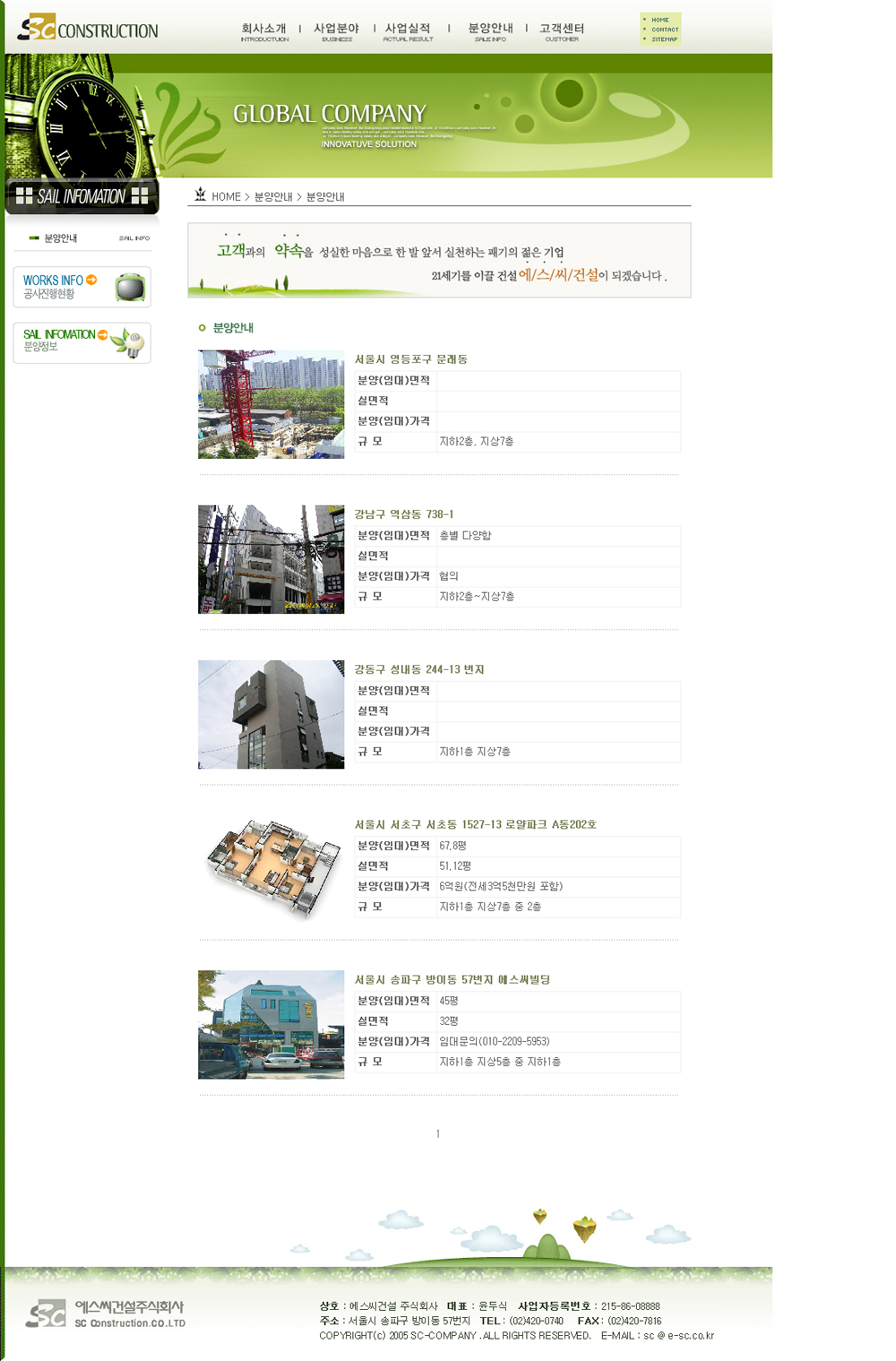Open the 사업분야 menu
The height and width of the screenshot is (1361, 896).
pyautogui.click(x=336, y=31)
